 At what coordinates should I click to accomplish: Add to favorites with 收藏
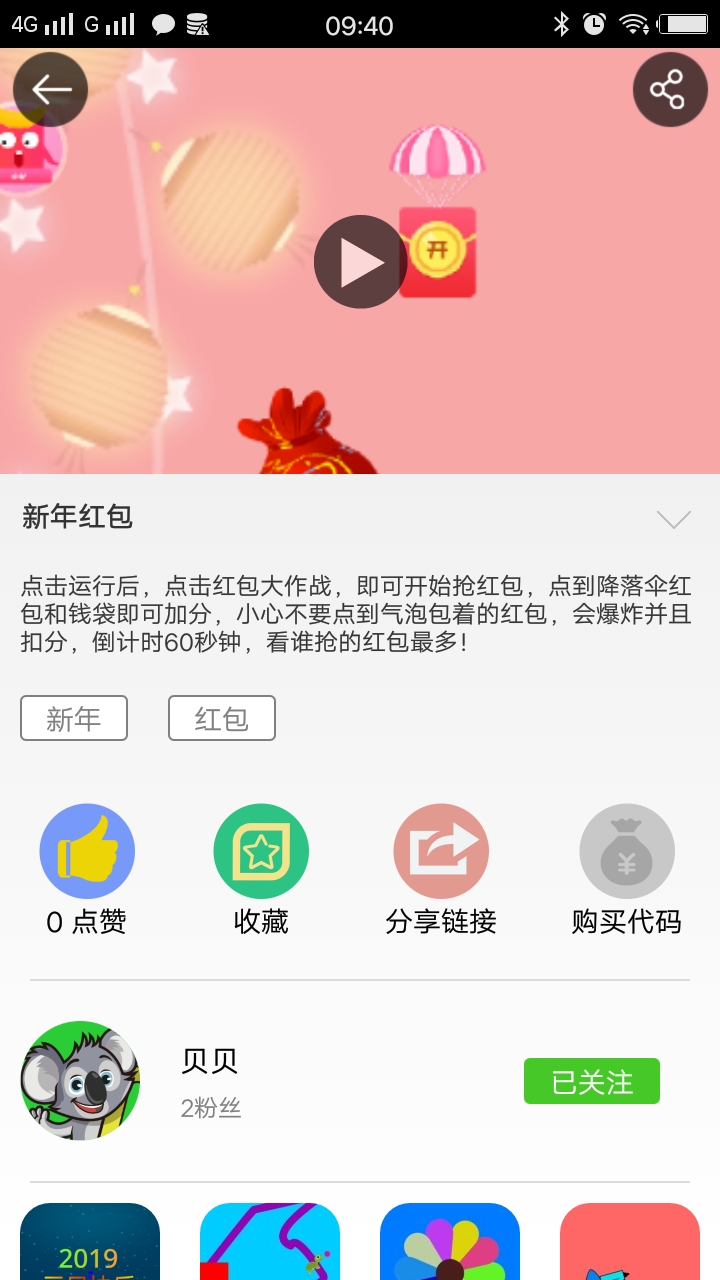[x=261, y=852]
